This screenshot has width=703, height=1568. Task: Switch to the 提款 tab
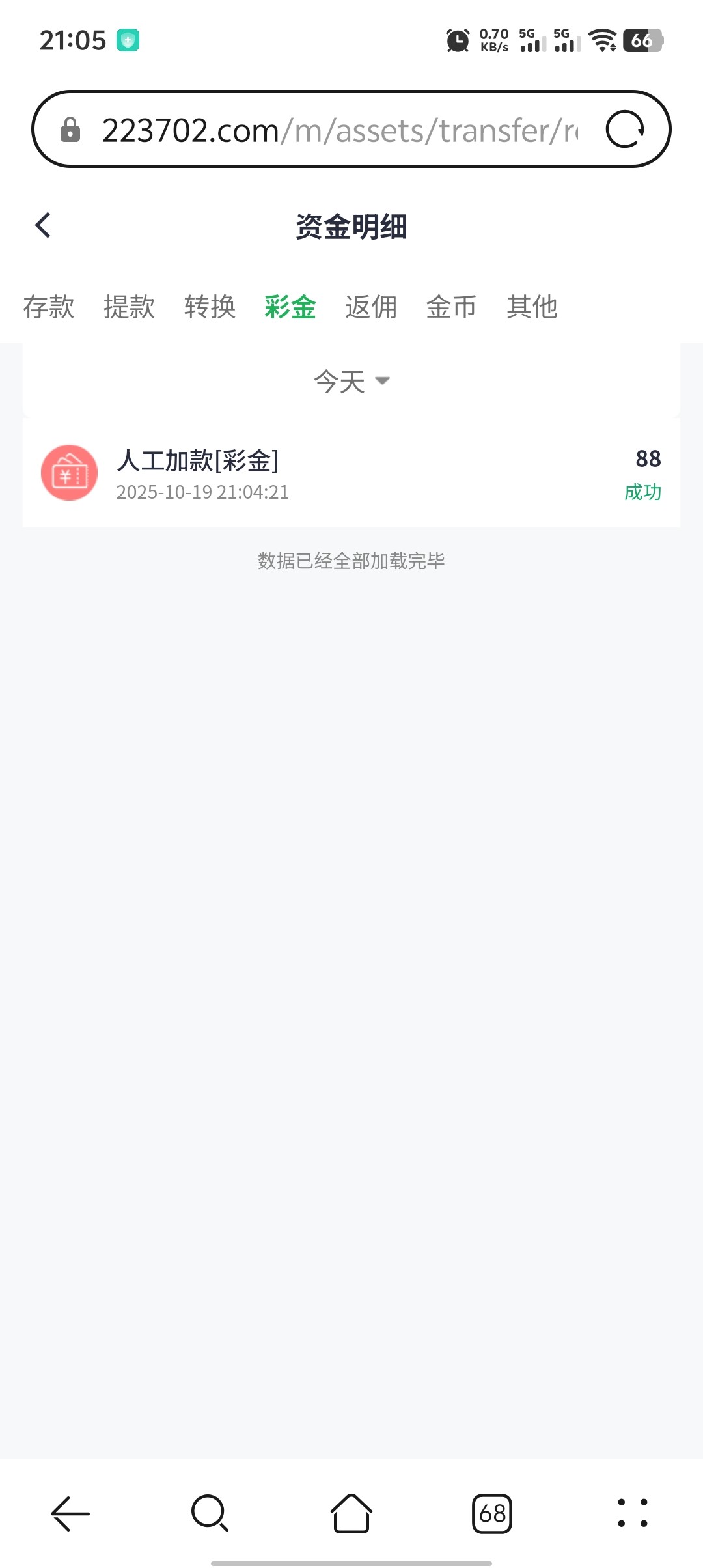point(129,307)
